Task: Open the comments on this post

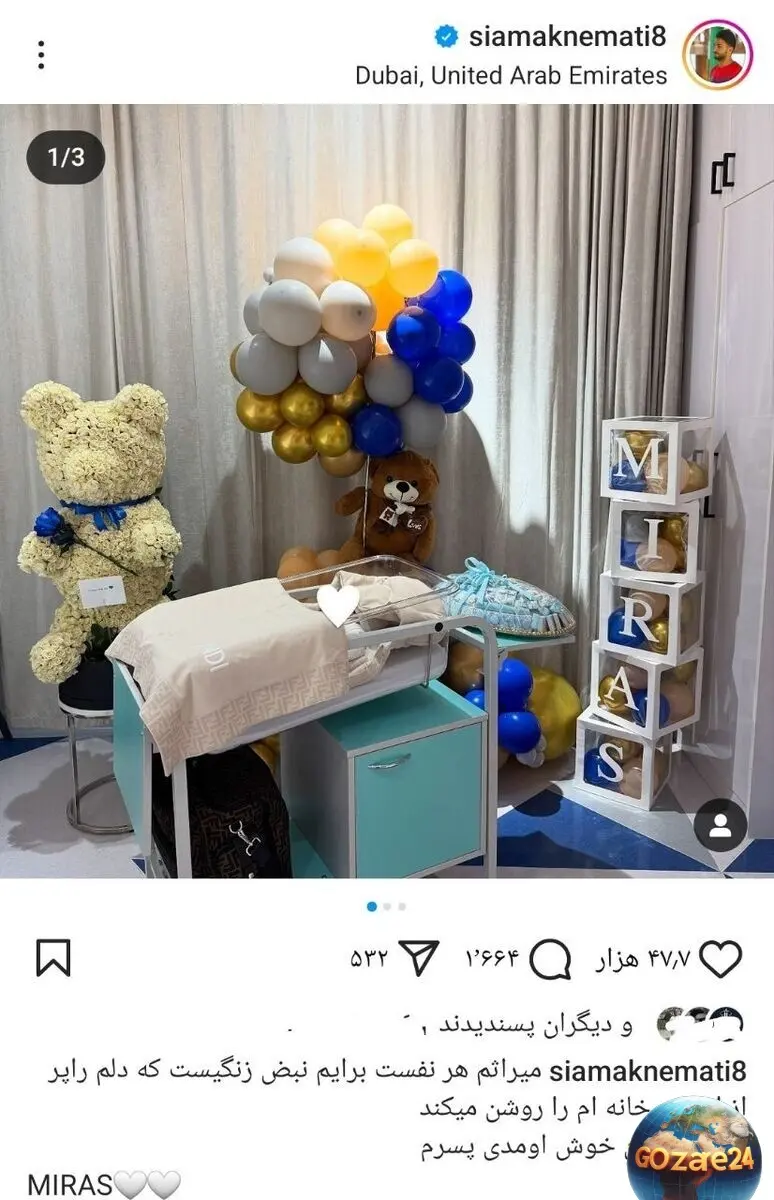Action: [x=549, y=961]
